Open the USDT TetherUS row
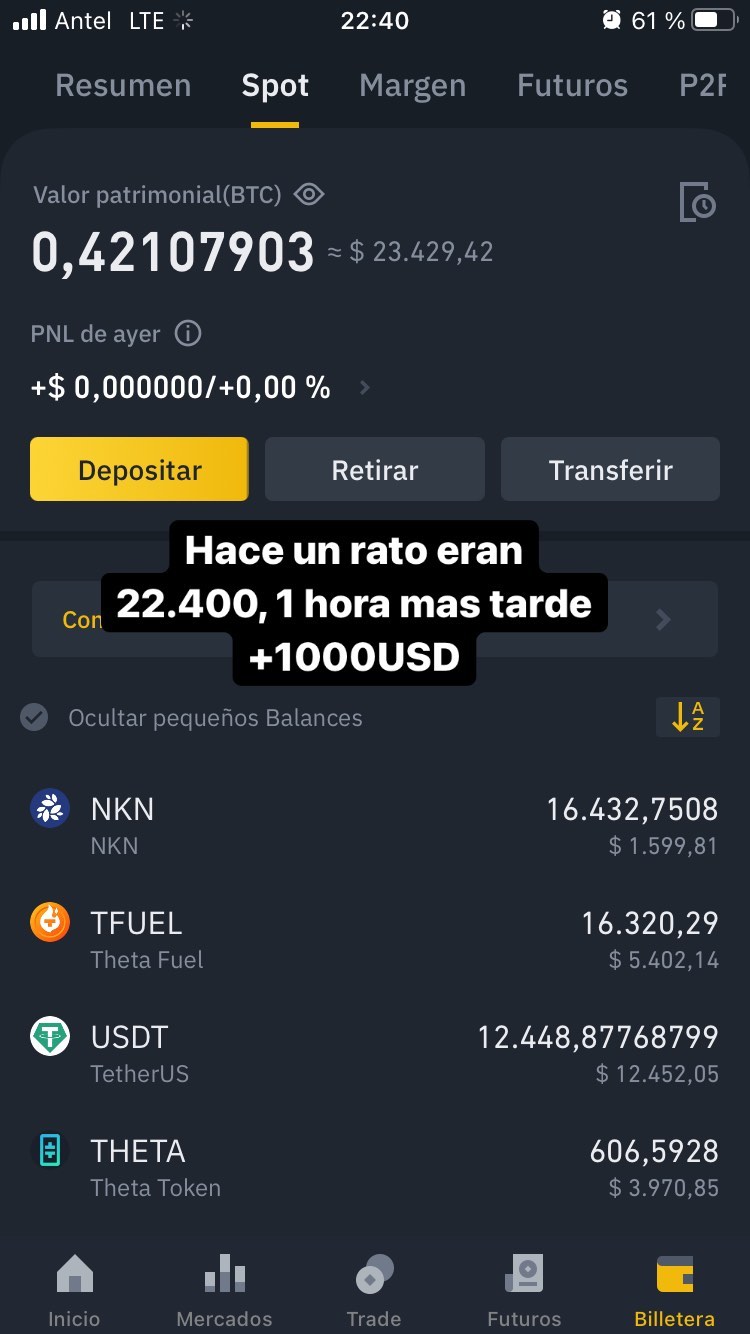Image resolution: width=750 pixels, height=1334 pixels. point(375,1053)
